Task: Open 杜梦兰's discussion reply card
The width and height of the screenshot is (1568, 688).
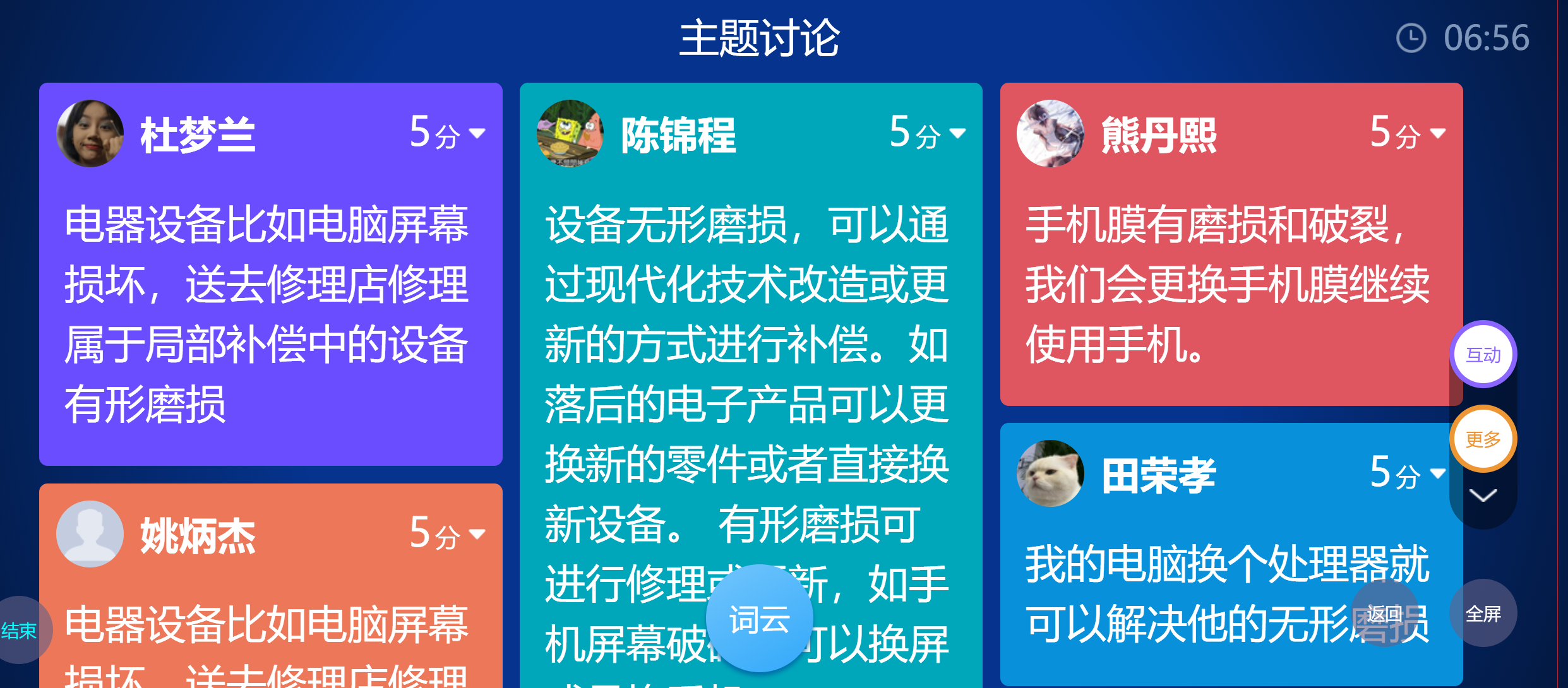Action: 270,316
